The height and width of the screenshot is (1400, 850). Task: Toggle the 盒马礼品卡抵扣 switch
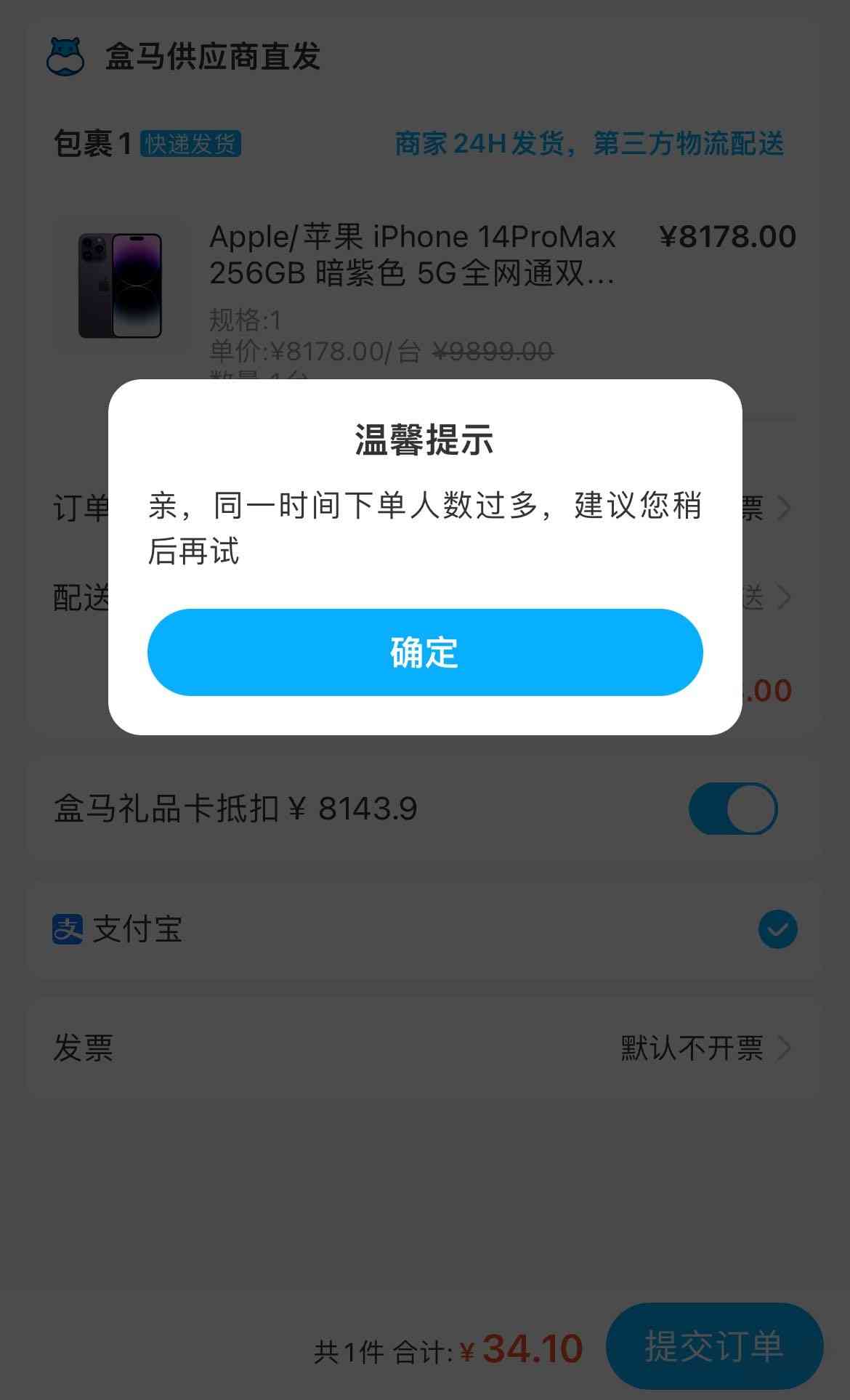[x=732, y=809]
